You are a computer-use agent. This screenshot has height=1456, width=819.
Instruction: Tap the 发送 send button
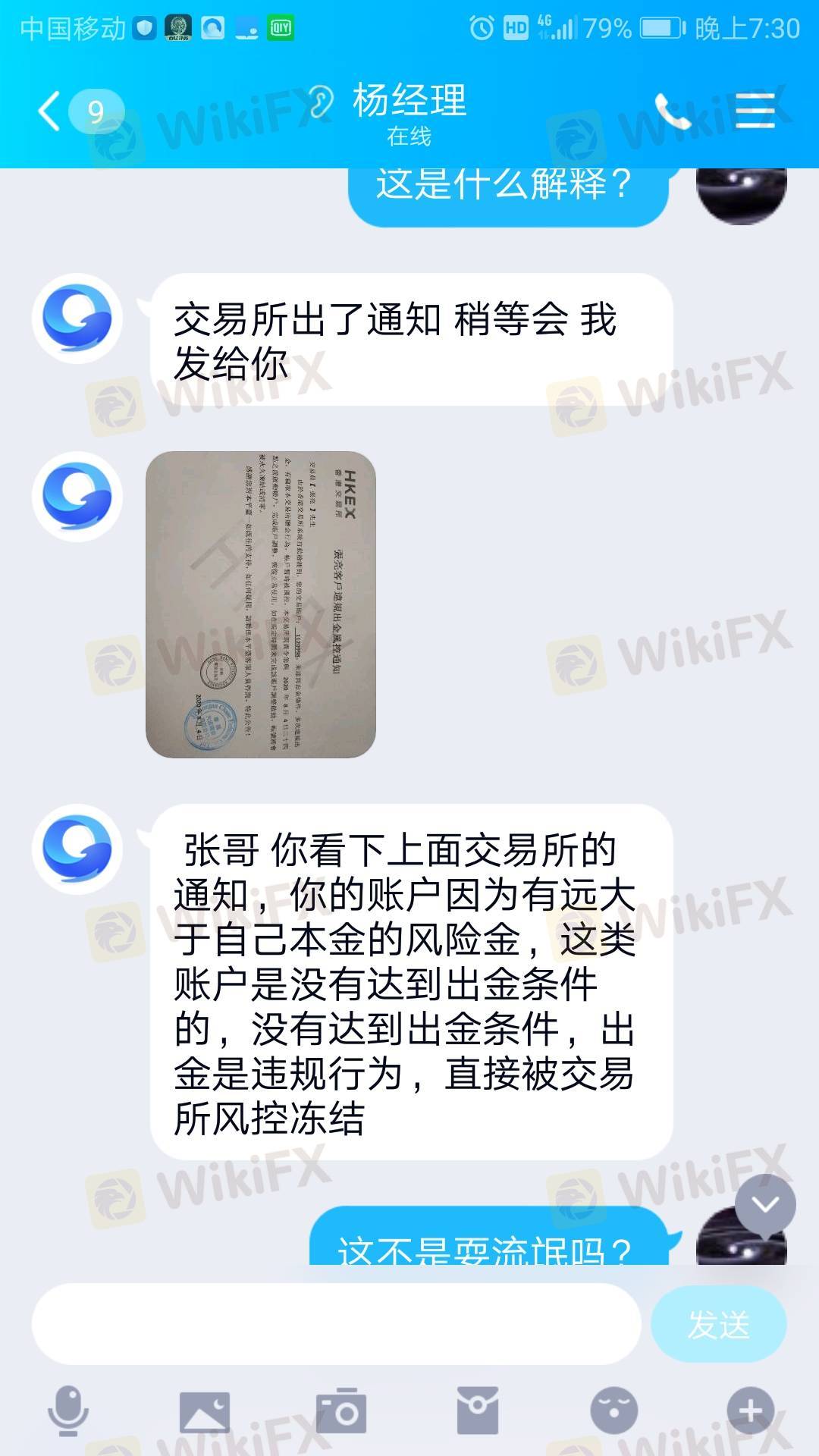tap(718, 1324)
